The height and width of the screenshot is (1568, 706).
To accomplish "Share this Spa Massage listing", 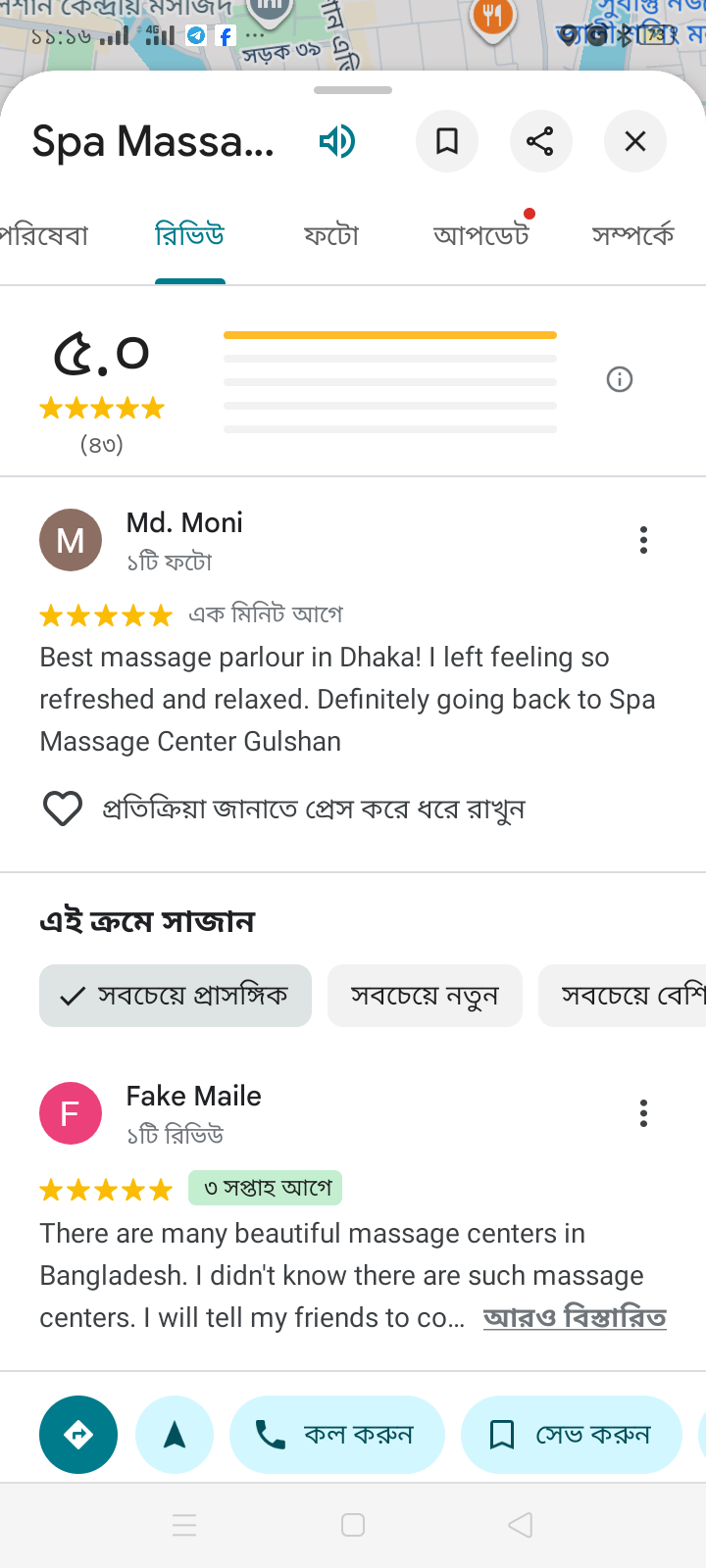I will [x=540, y=142].
